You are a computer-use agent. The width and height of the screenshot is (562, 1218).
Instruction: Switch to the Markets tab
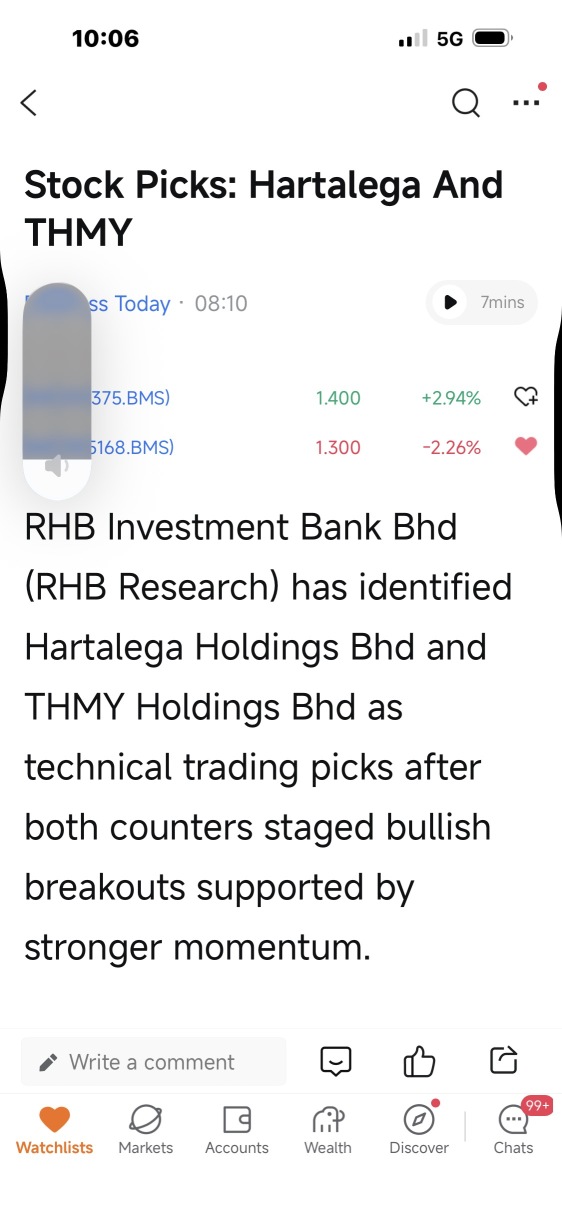[146, 1130]
